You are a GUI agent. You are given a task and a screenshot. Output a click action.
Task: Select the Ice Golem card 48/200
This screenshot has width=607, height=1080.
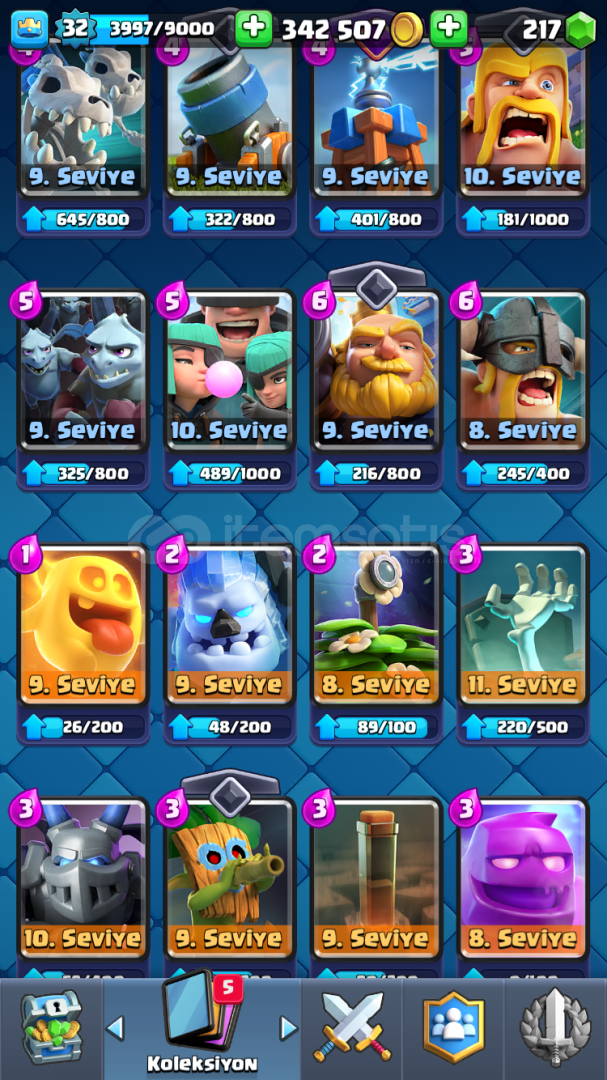229,643
